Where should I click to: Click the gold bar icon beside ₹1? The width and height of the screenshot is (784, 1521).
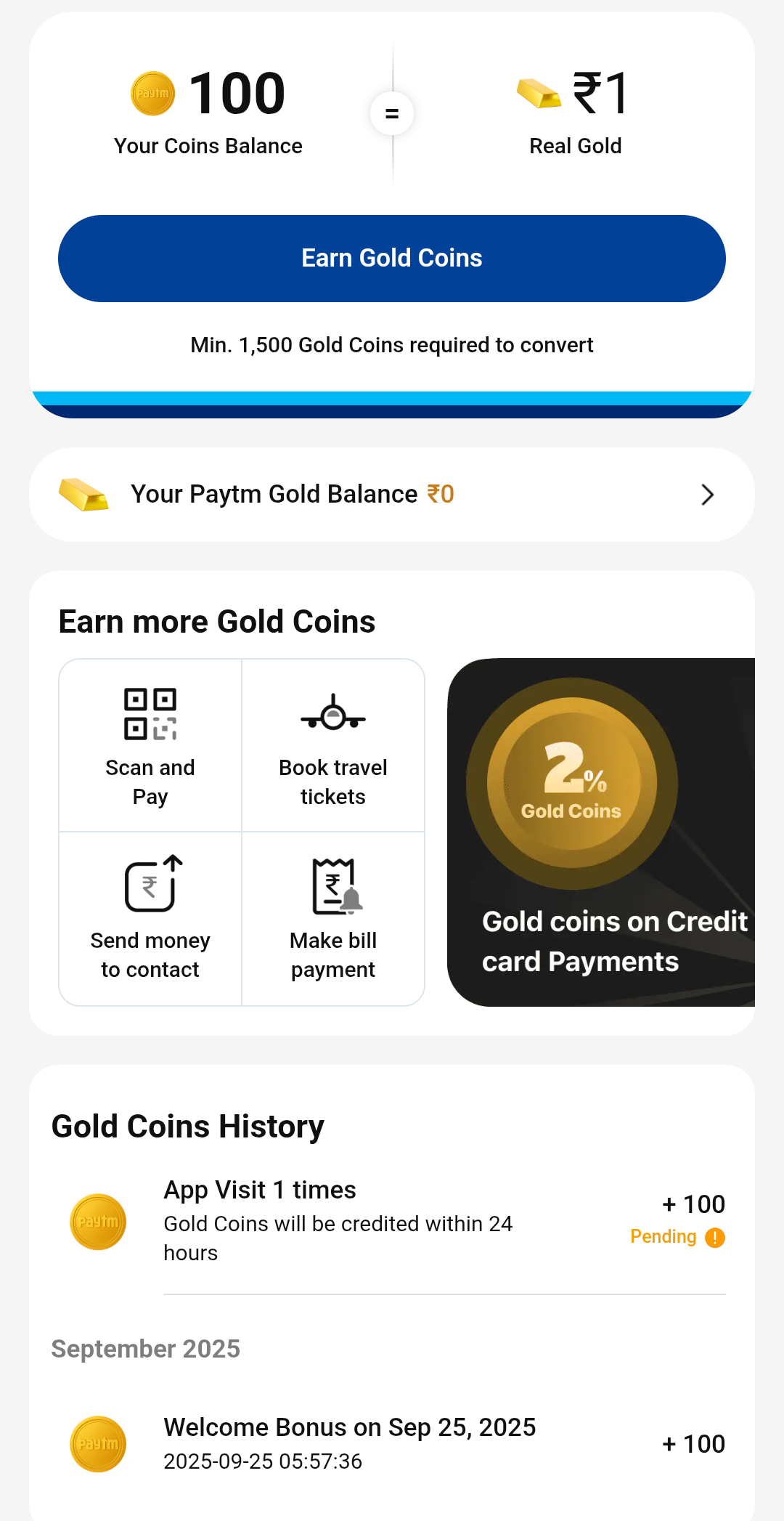(x=537, y=91)
